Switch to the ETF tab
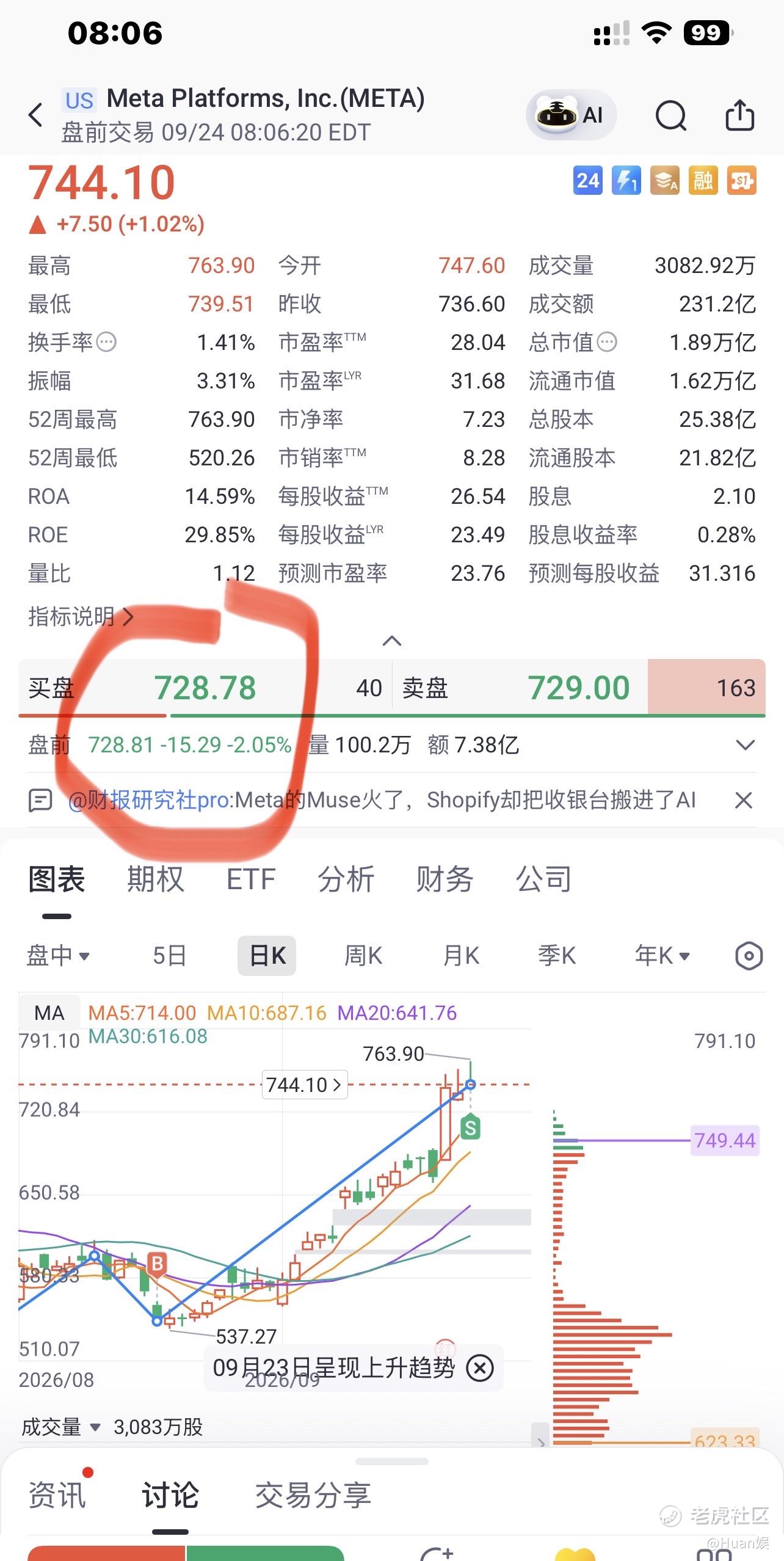Image resolution: width=784 pixels, height=1561 pixels. pyautogui.click(x=251, y=879)
